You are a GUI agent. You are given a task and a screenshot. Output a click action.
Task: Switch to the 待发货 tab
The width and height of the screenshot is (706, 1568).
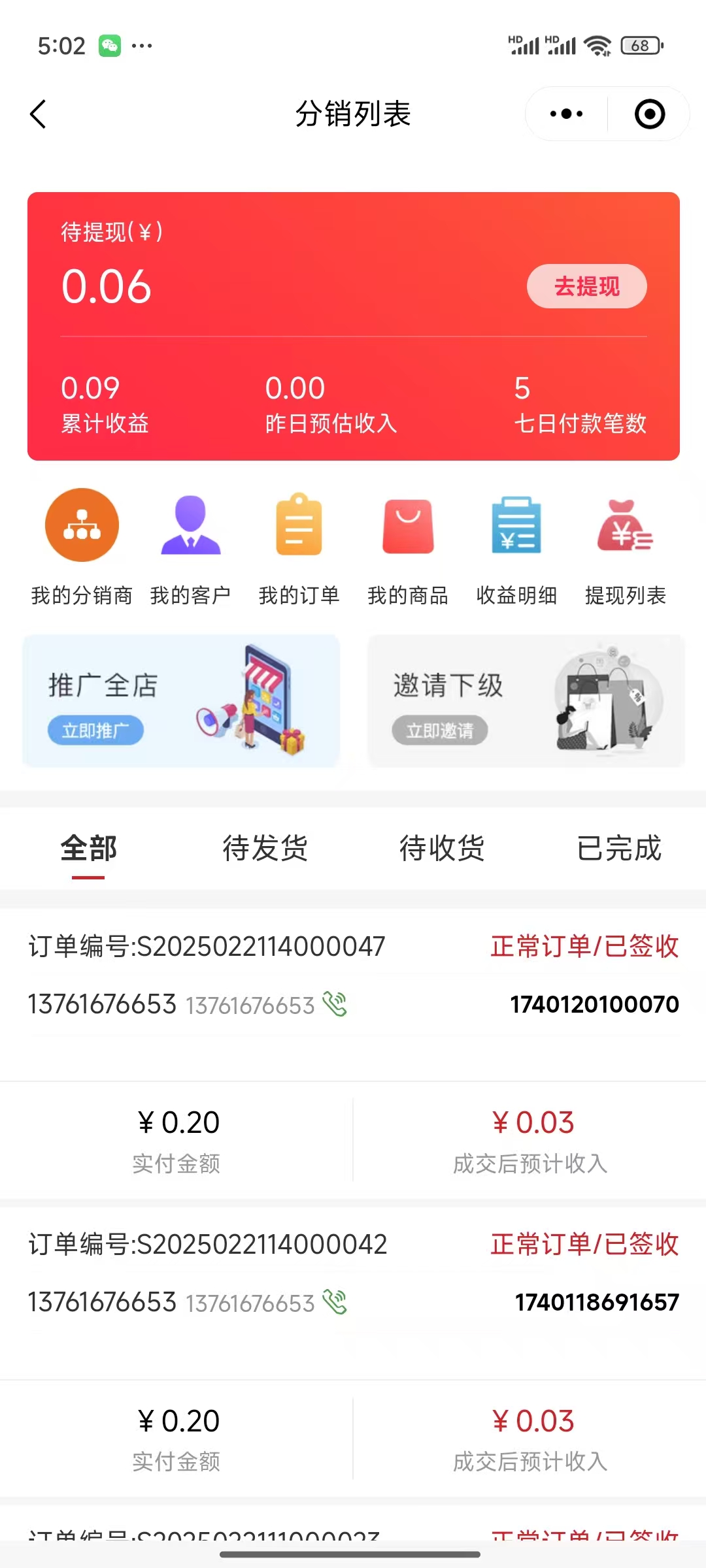(x=265, y=849)
